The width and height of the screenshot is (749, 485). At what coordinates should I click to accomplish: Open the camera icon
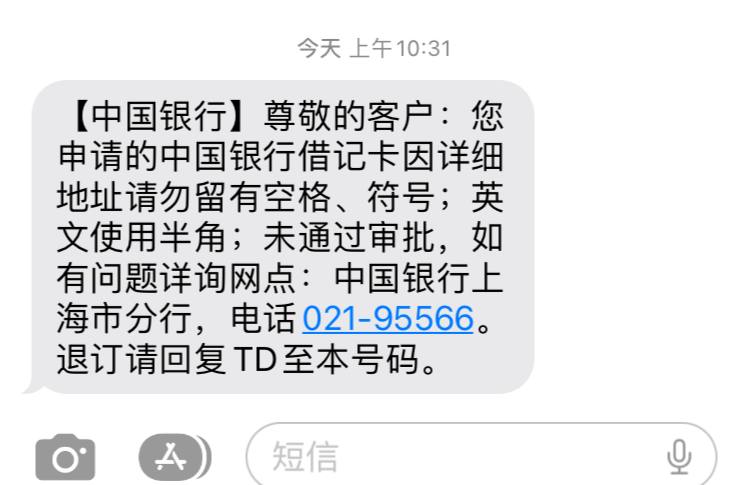pos(68,458)
